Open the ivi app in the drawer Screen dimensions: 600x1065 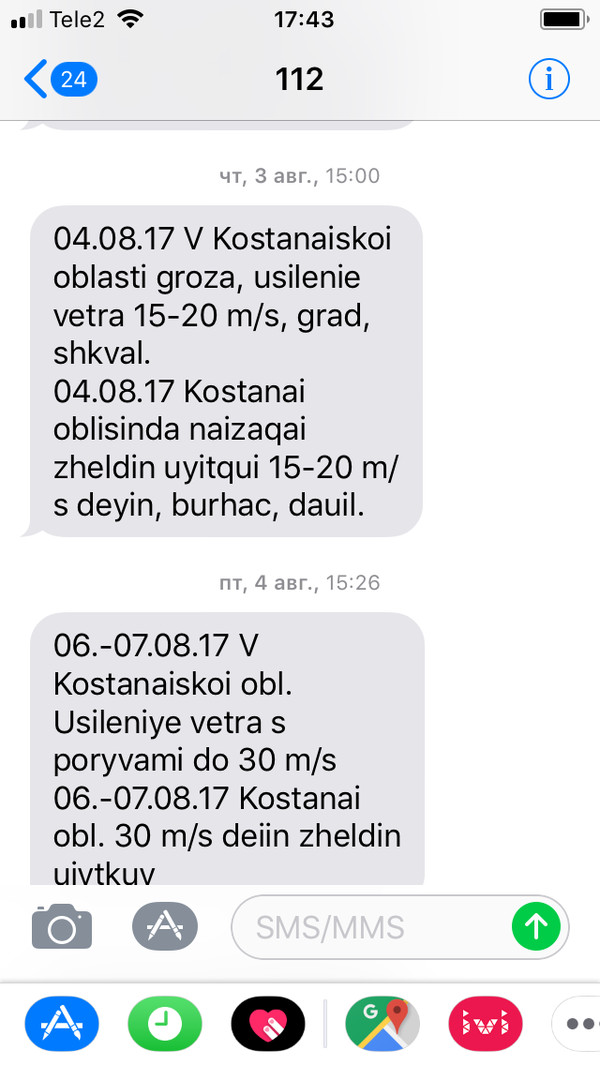coord(485,1022)
